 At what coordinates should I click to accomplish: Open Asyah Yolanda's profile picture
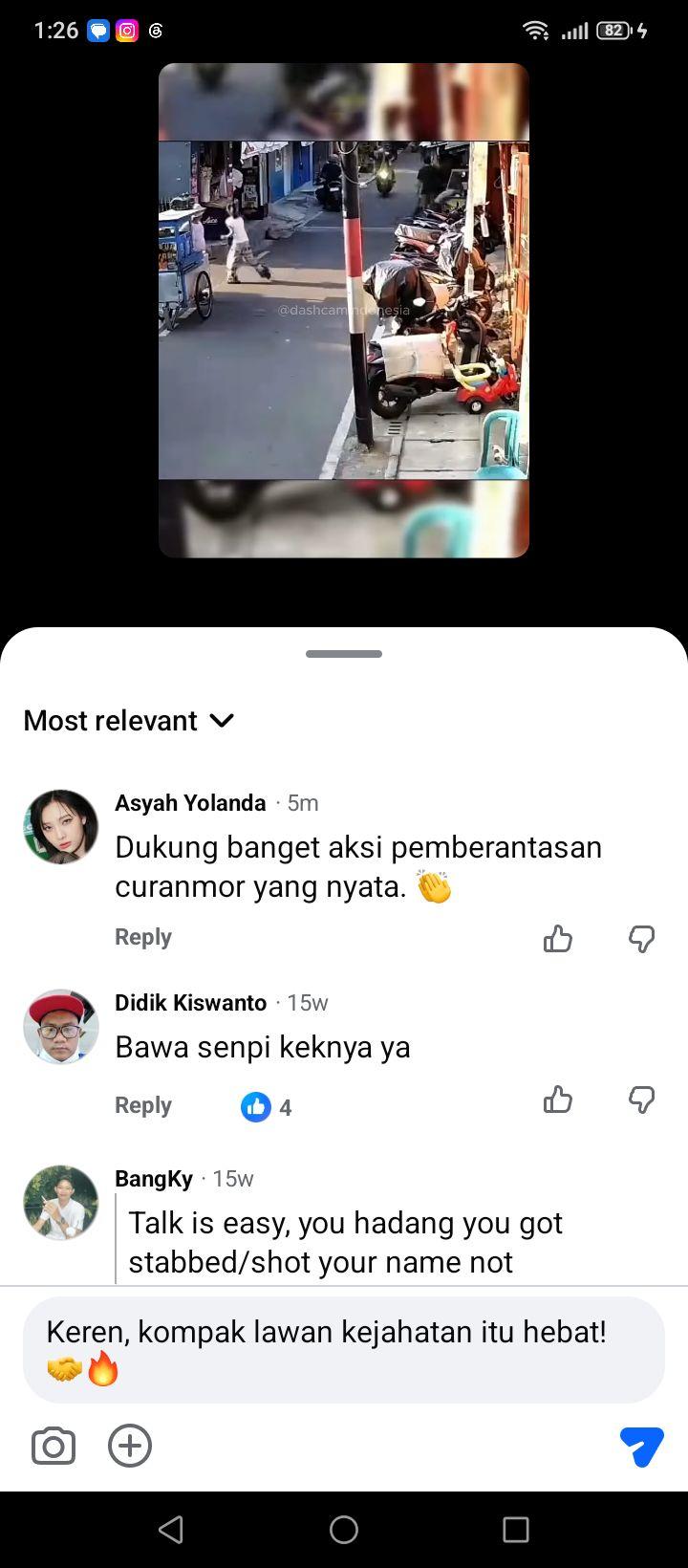click(x=61, y=827)
